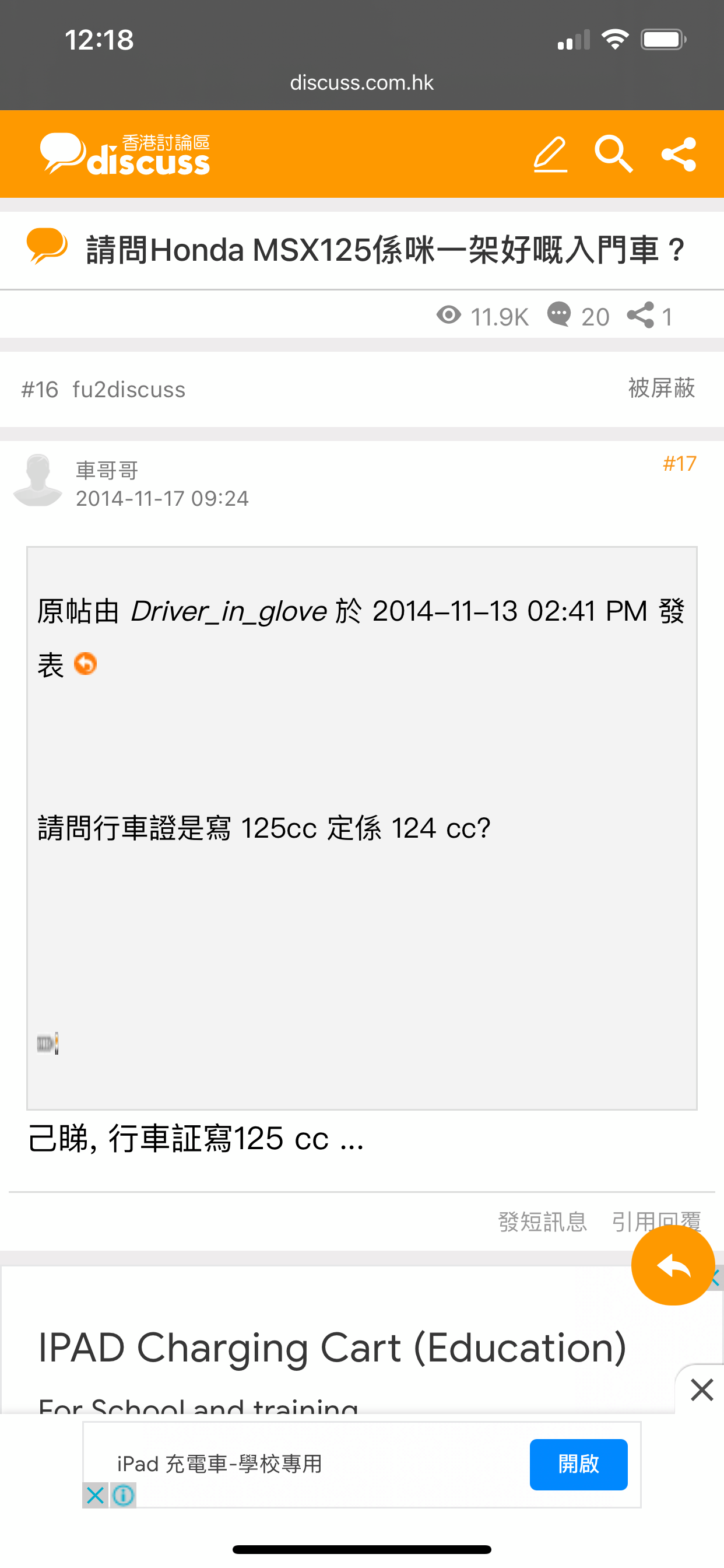This screenshot has height=1568, width=724.
Task: Go to discuss home via logo
Action: pyautogui.click(x=125, y=154)
